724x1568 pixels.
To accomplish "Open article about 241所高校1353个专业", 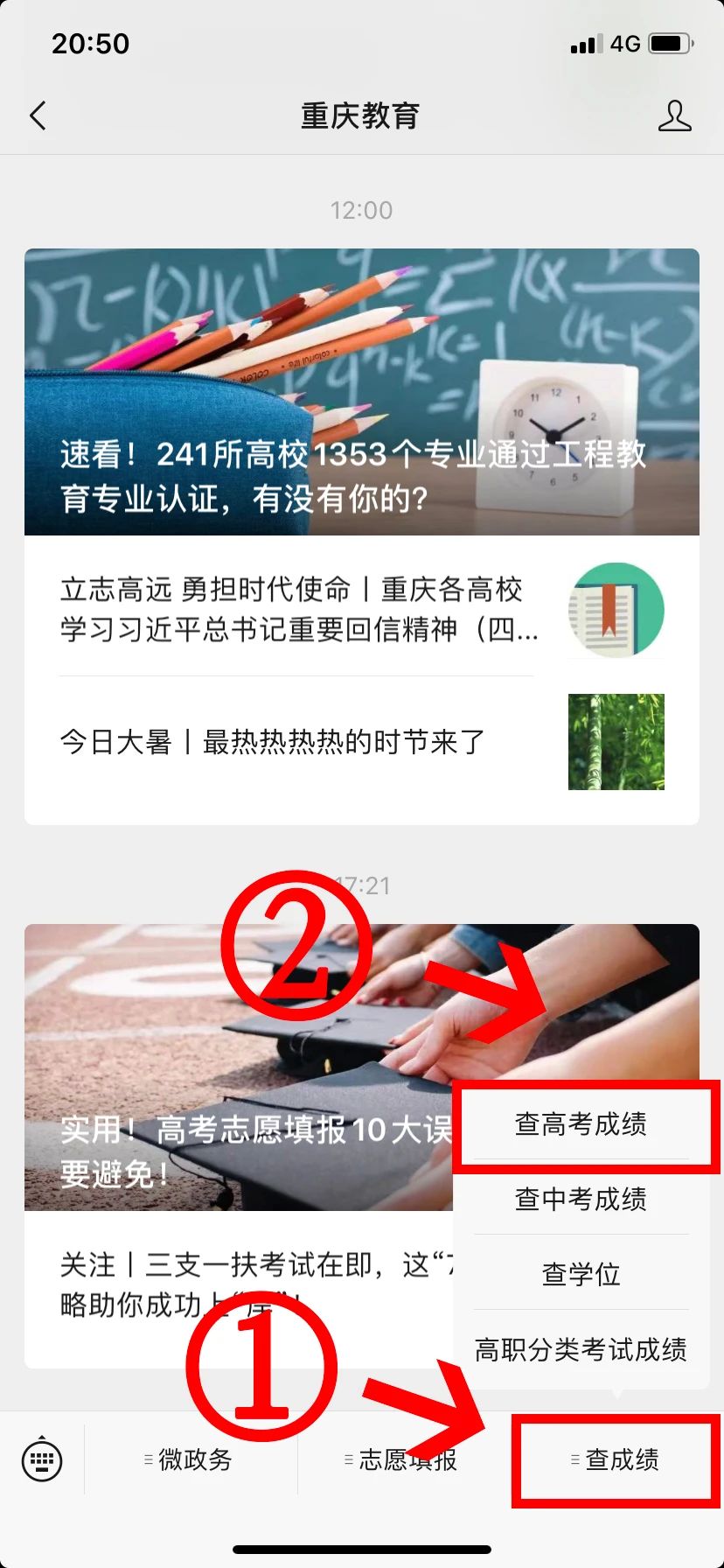I will [x=361, y=392].
